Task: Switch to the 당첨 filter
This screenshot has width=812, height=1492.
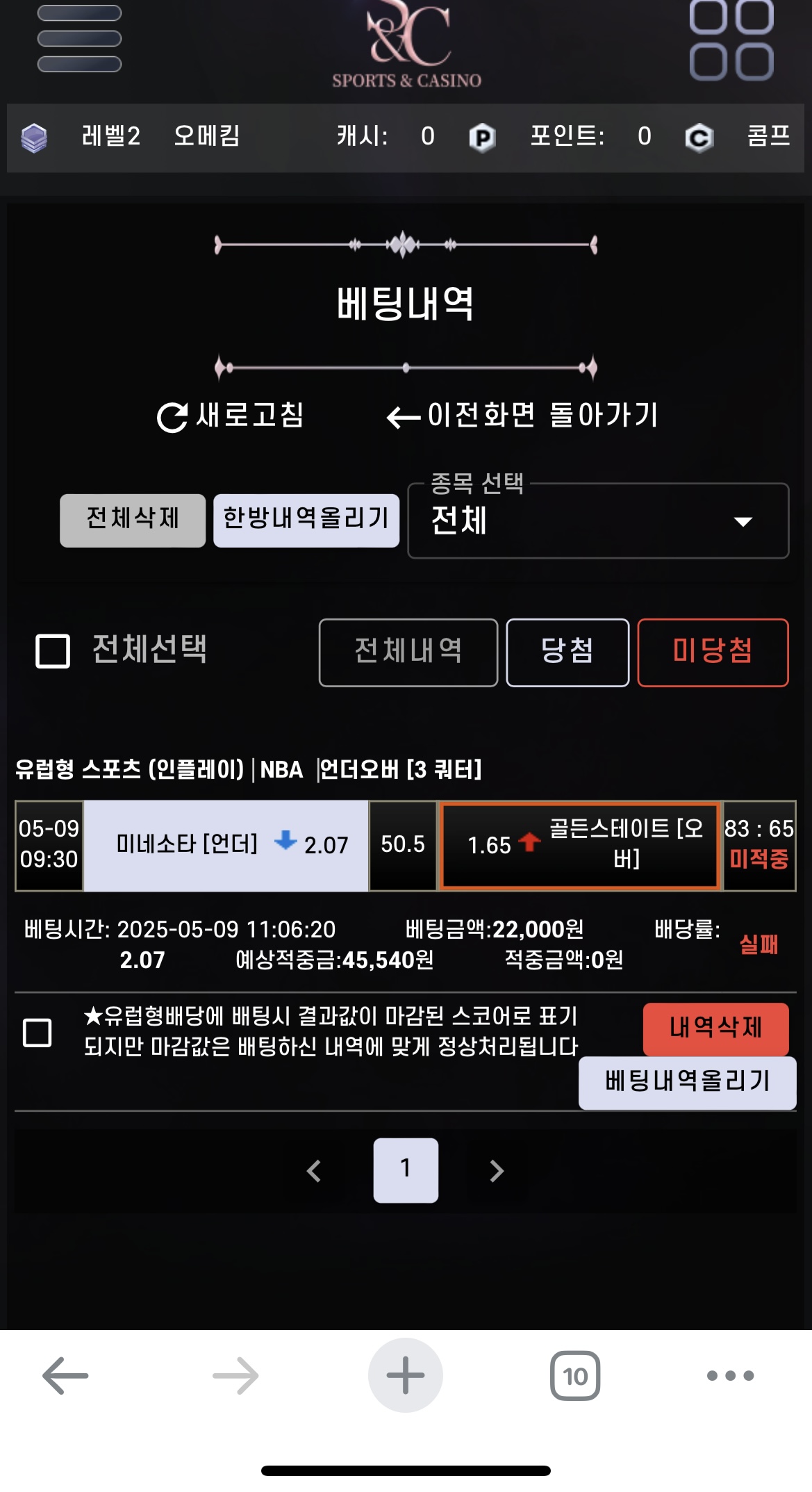Action: [x=567, y=653]
